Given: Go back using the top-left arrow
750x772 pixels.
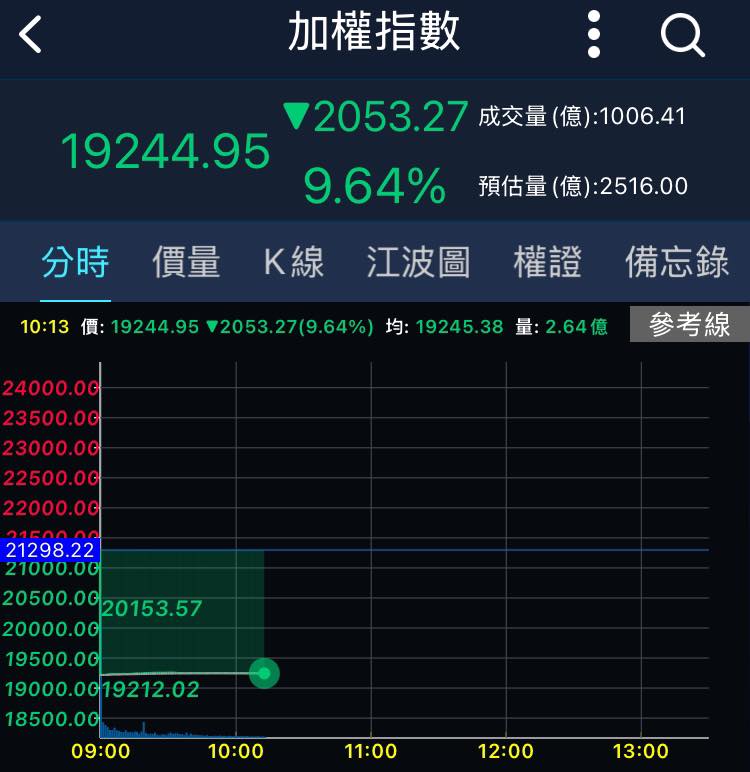Looking at the screenshot, I should tap(31, 35).
